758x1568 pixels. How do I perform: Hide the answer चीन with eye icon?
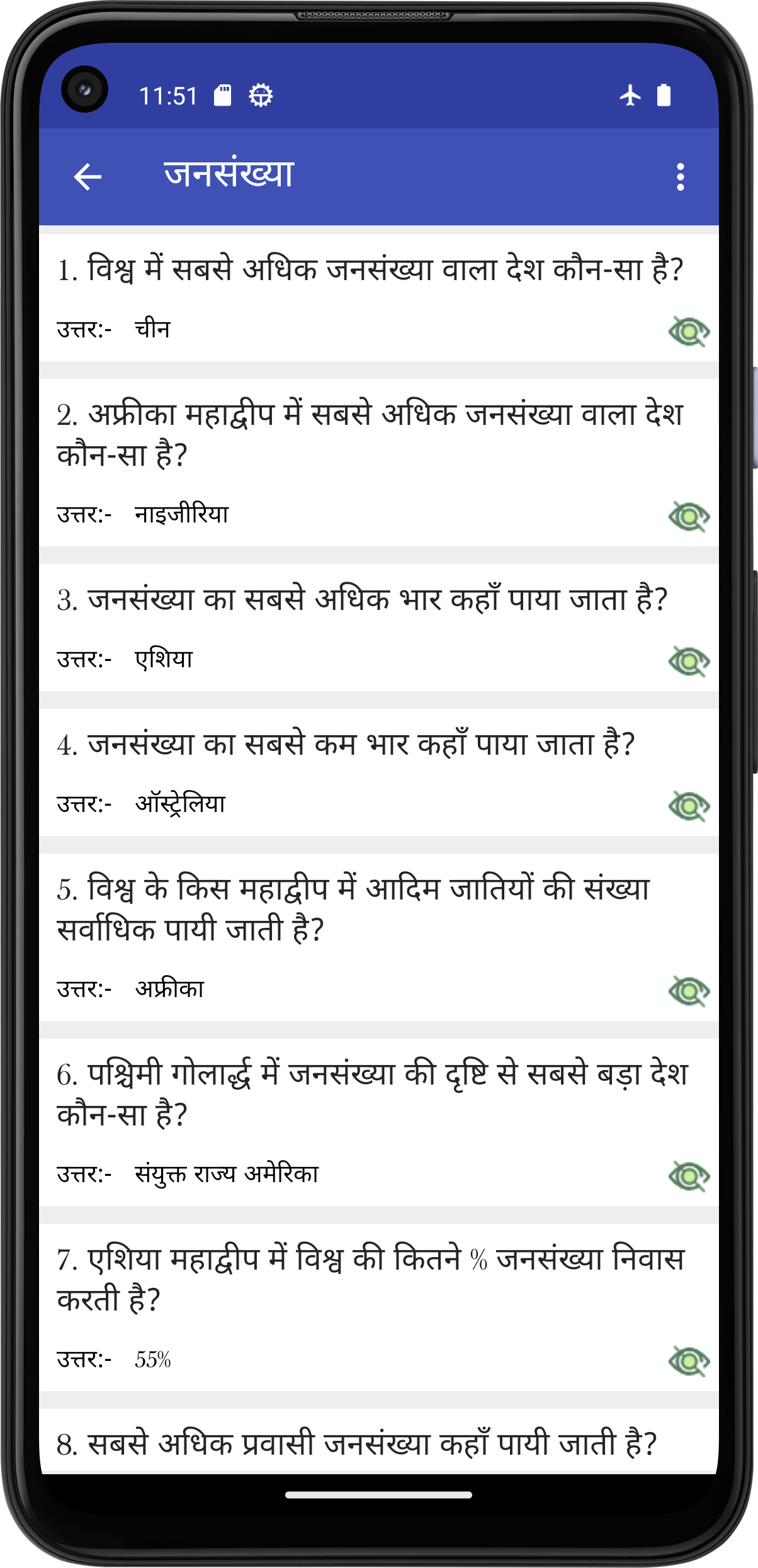[x=689, y=331]
